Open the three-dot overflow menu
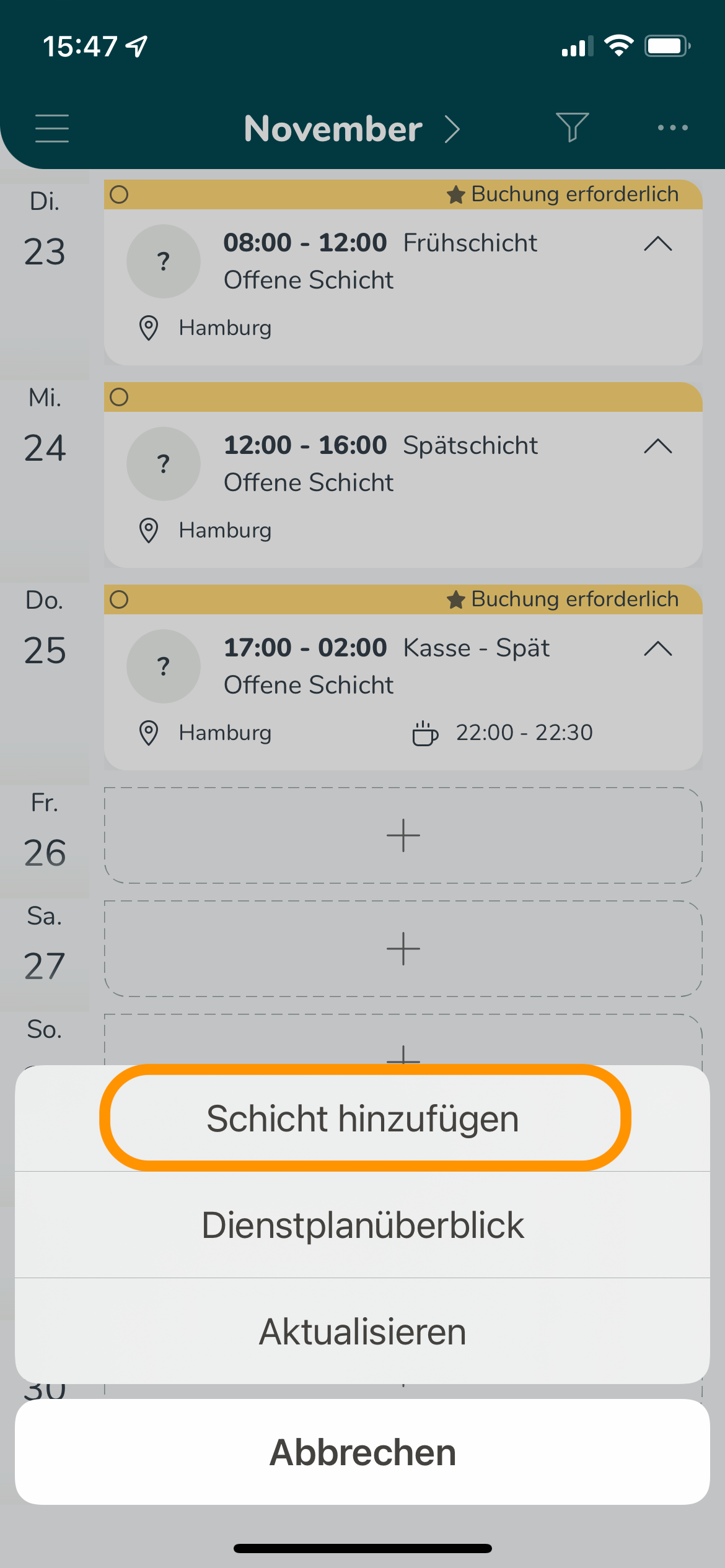 click(x=672, y=128)
